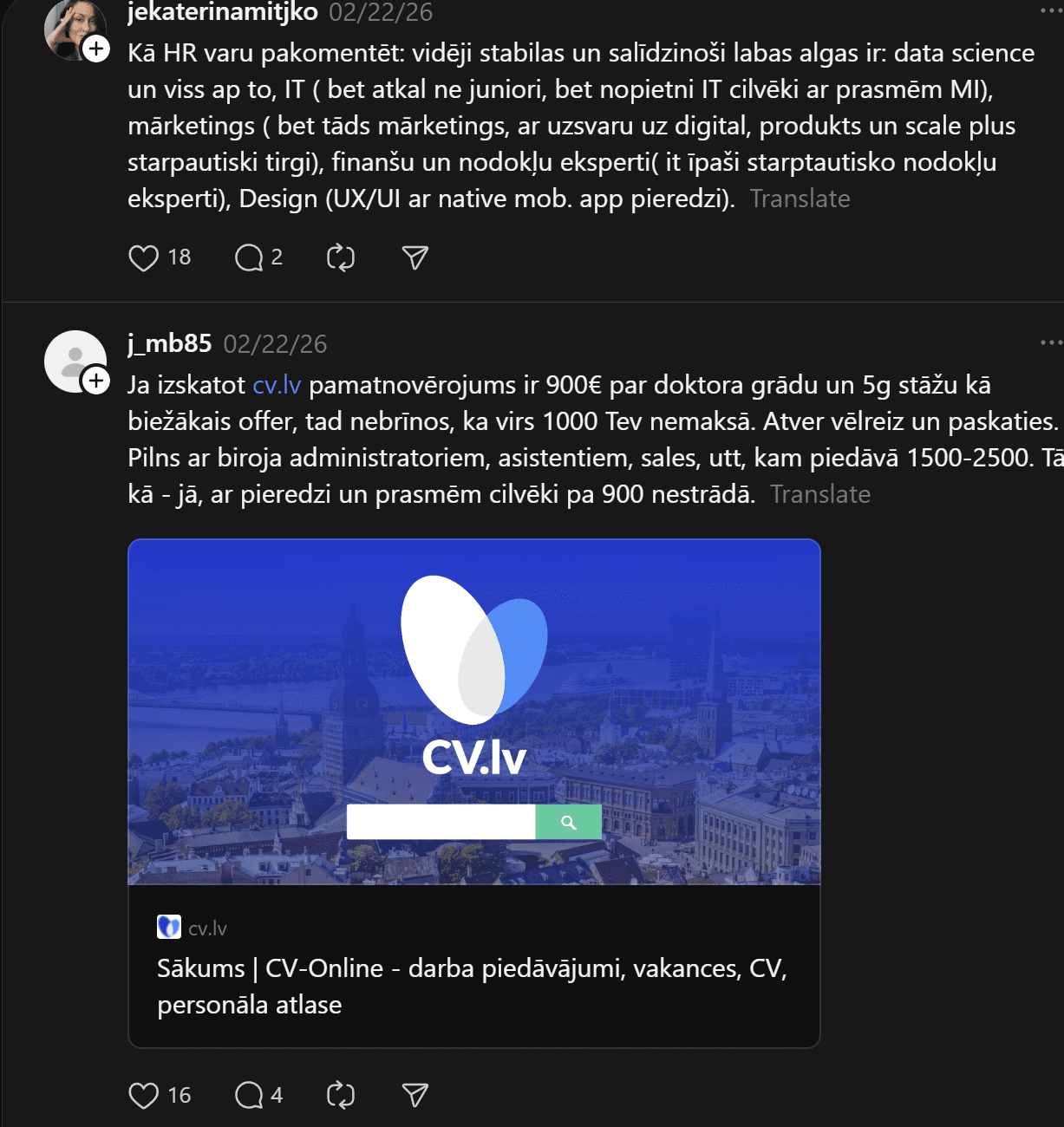
Task: Open overflow menu on jekaterinamitjko's post
Action: click(1050, 10)
